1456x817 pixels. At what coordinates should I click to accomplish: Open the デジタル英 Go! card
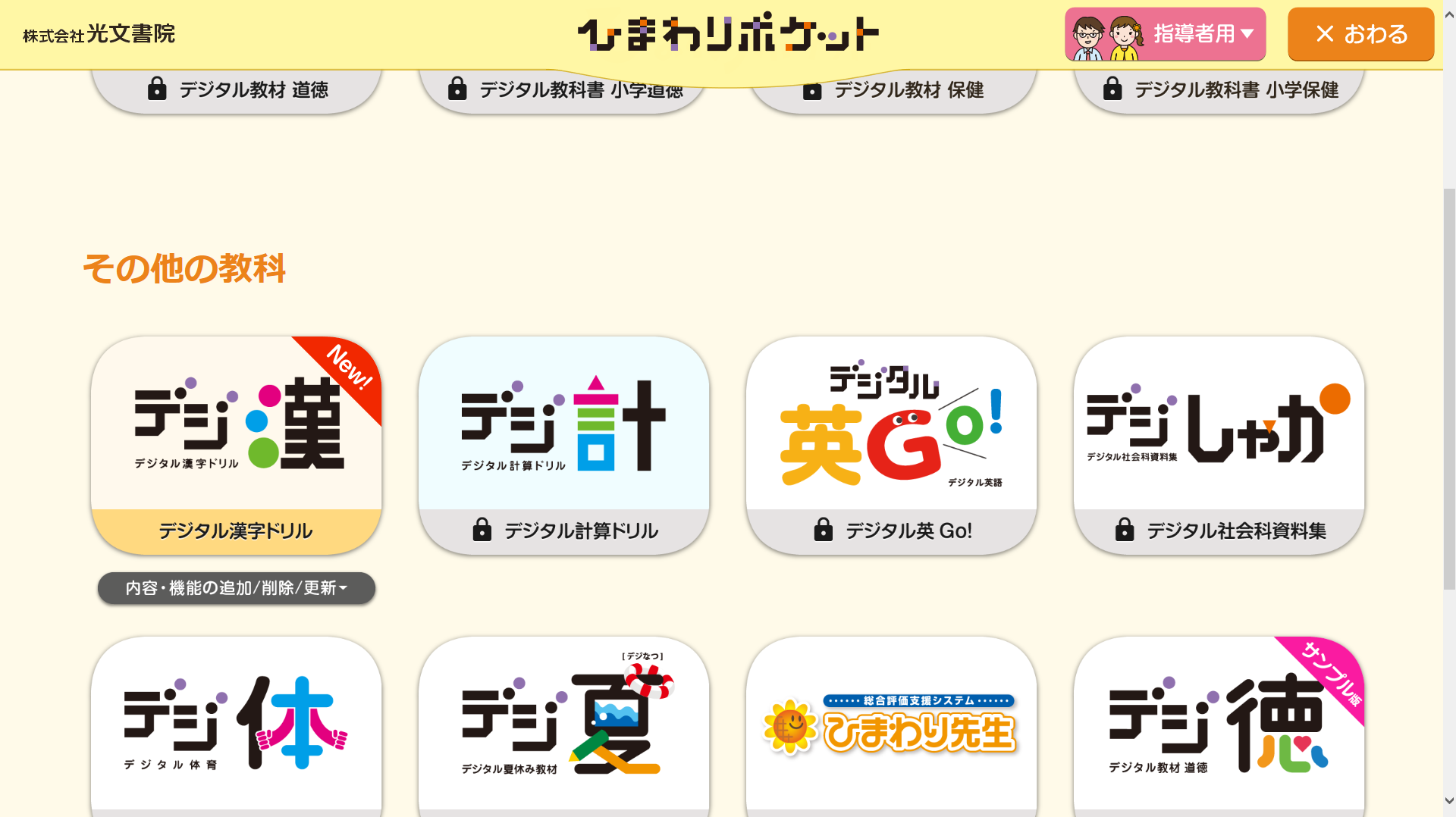891,445
